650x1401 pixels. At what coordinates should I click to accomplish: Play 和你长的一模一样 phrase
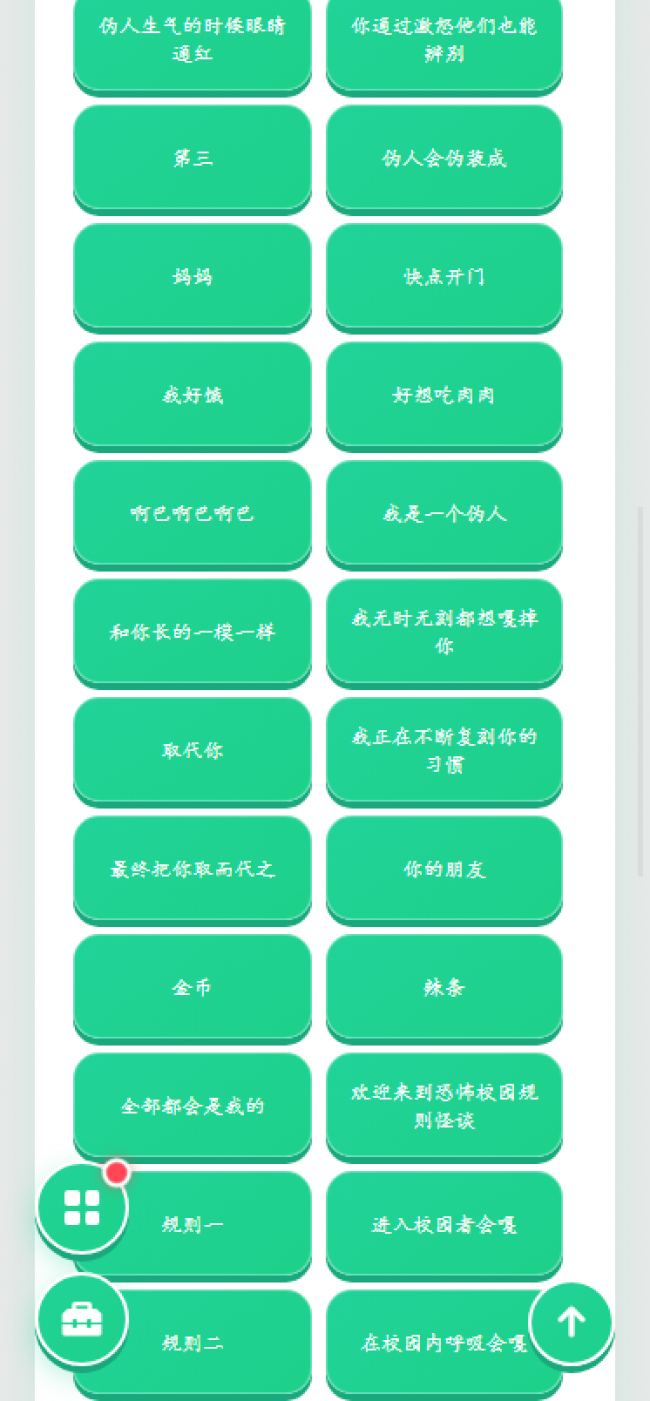192,632
